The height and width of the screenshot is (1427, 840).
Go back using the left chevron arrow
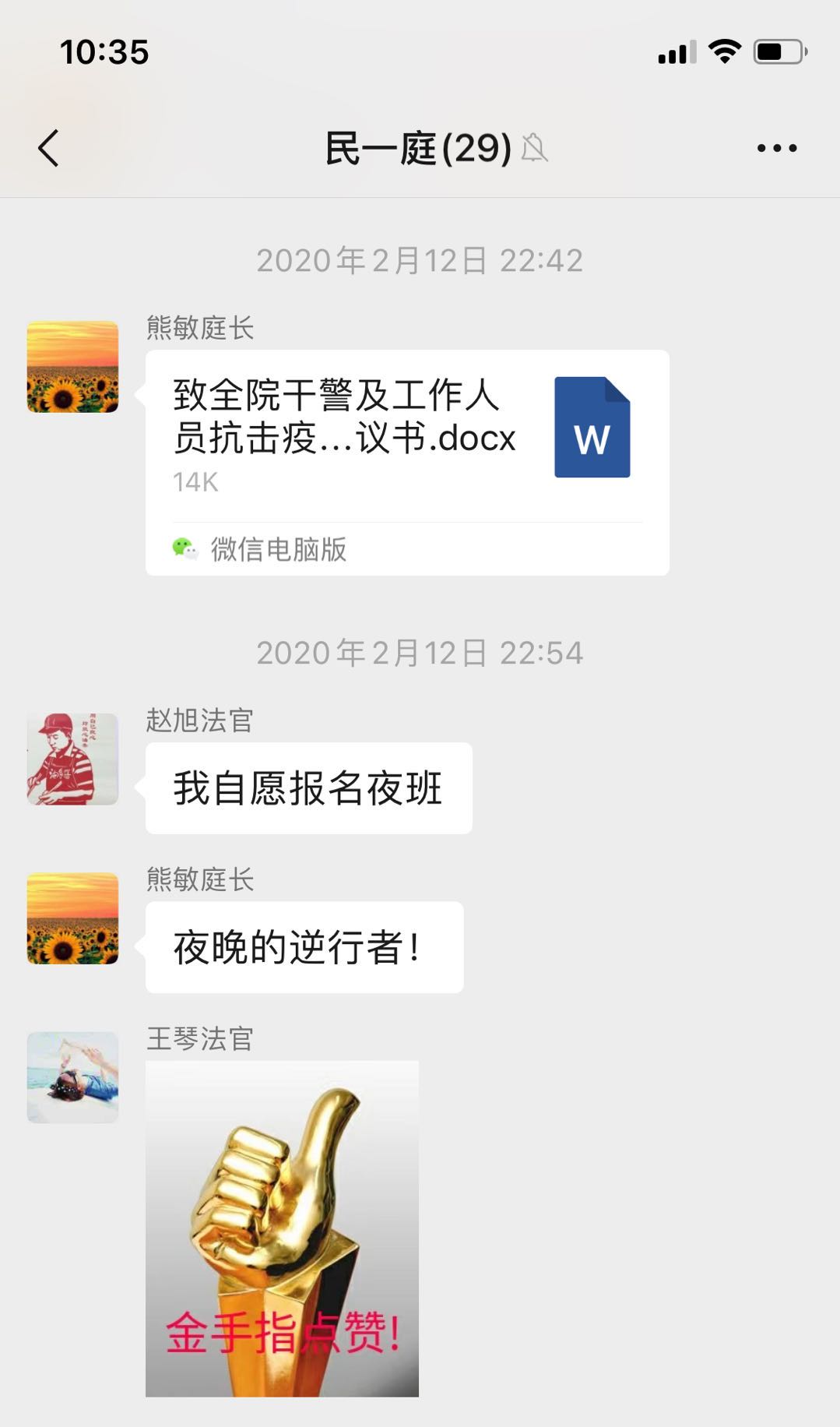pos(48,147)
